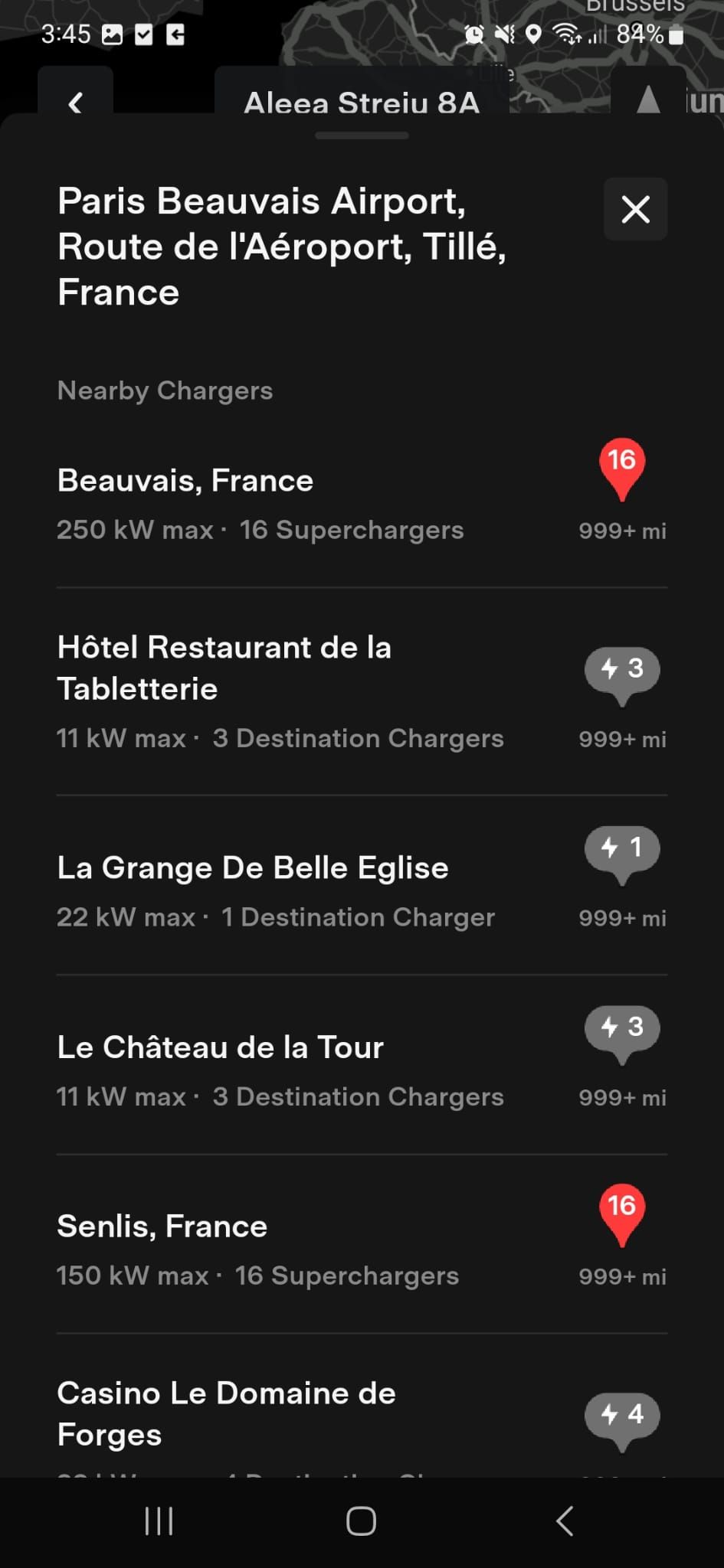Screen dimensions: 724x1568
Task: Tap the partially visible tab at top right
Action: pyautogui.click(x=703, y=102)
